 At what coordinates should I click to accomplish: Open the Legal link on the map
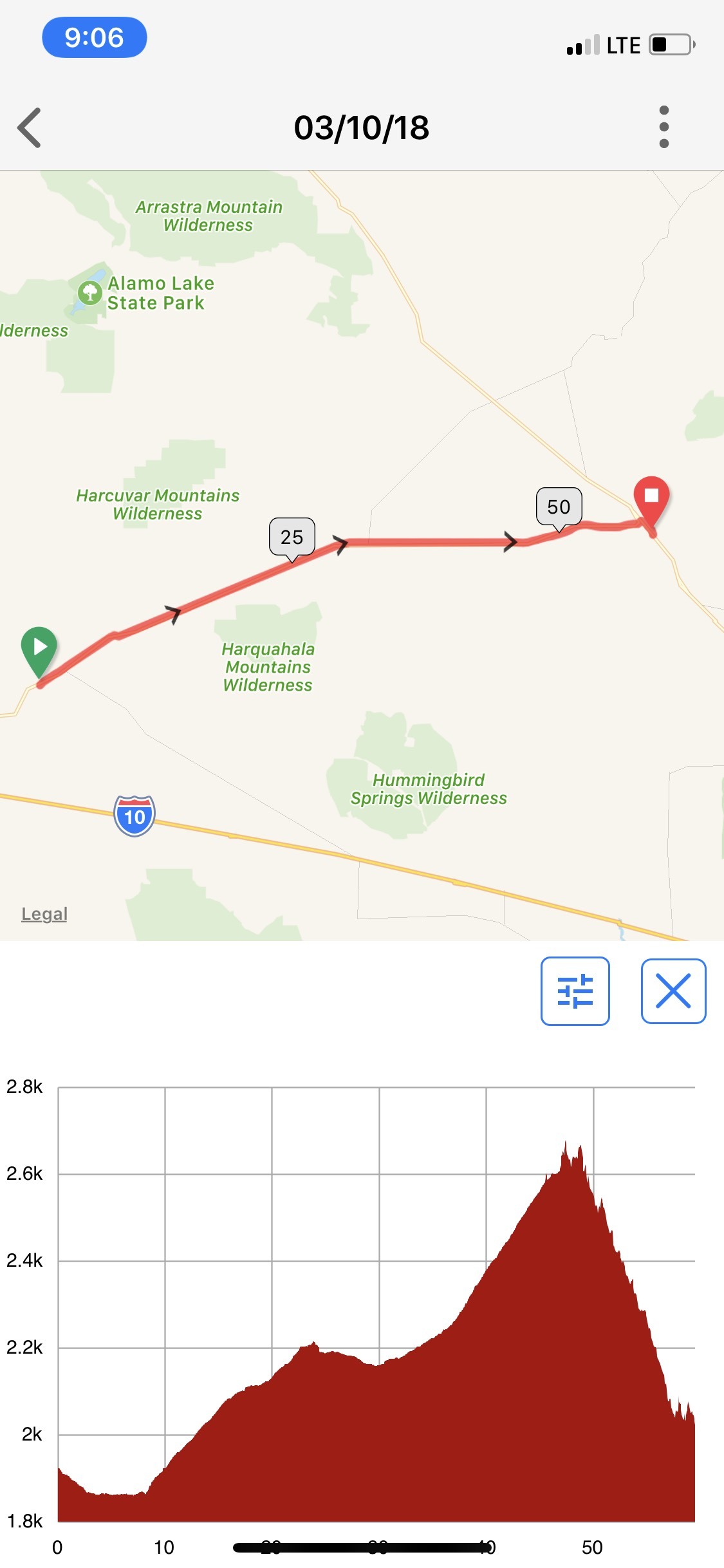(44, 913)
